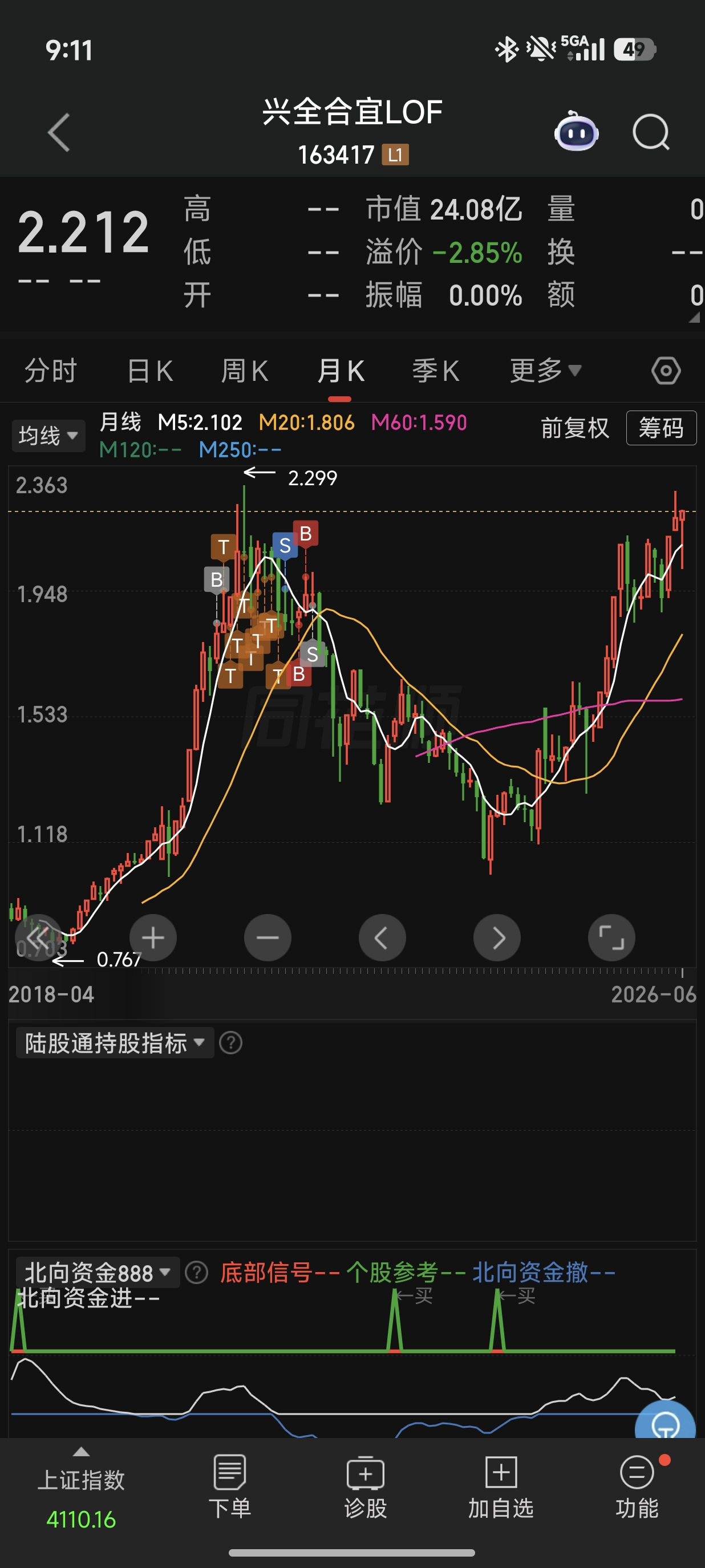Viewport: 705px width, 1568px height.
Task: Select the 季K tab
Action: [x=436, y=371]
